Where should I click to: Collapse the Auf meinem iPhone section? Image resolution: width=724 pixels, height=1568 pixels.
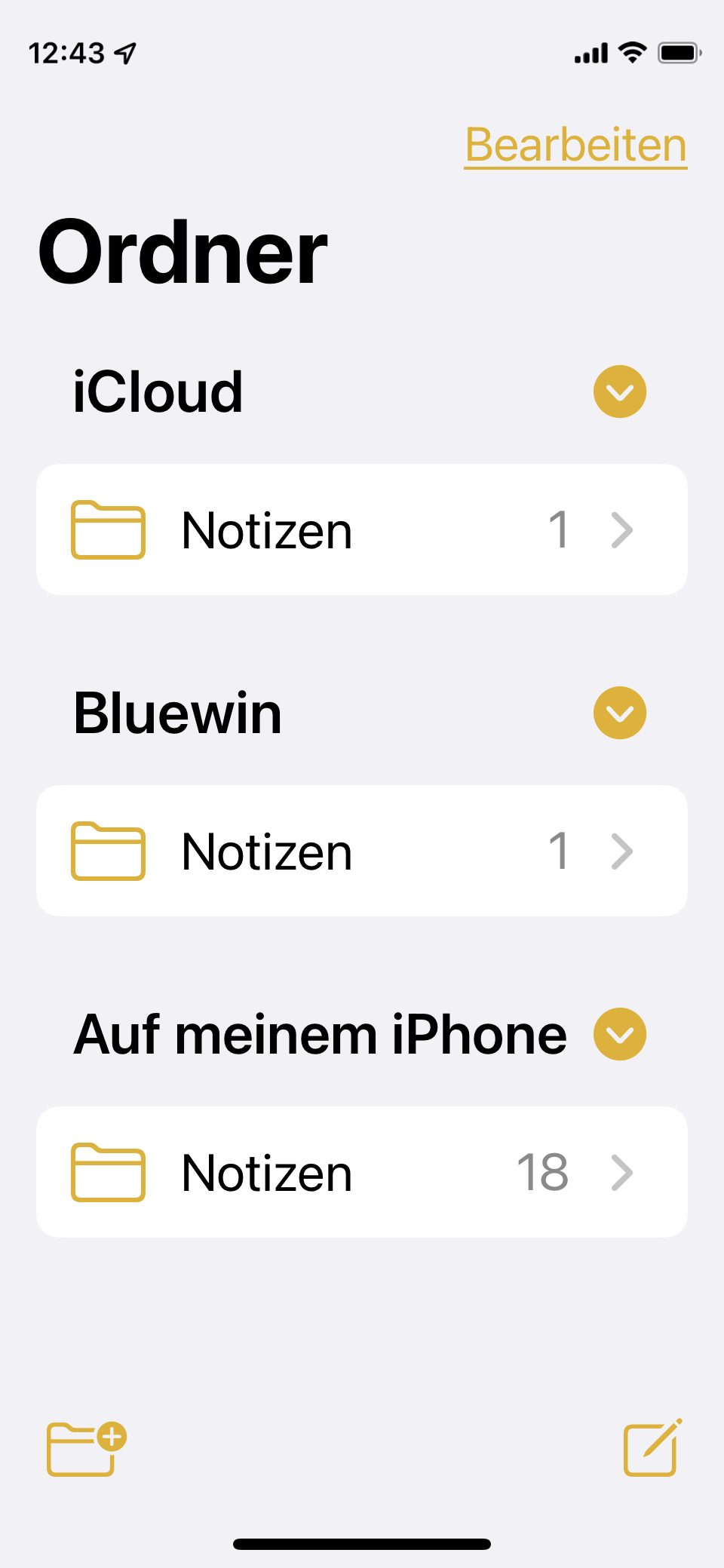[619, 1035]
